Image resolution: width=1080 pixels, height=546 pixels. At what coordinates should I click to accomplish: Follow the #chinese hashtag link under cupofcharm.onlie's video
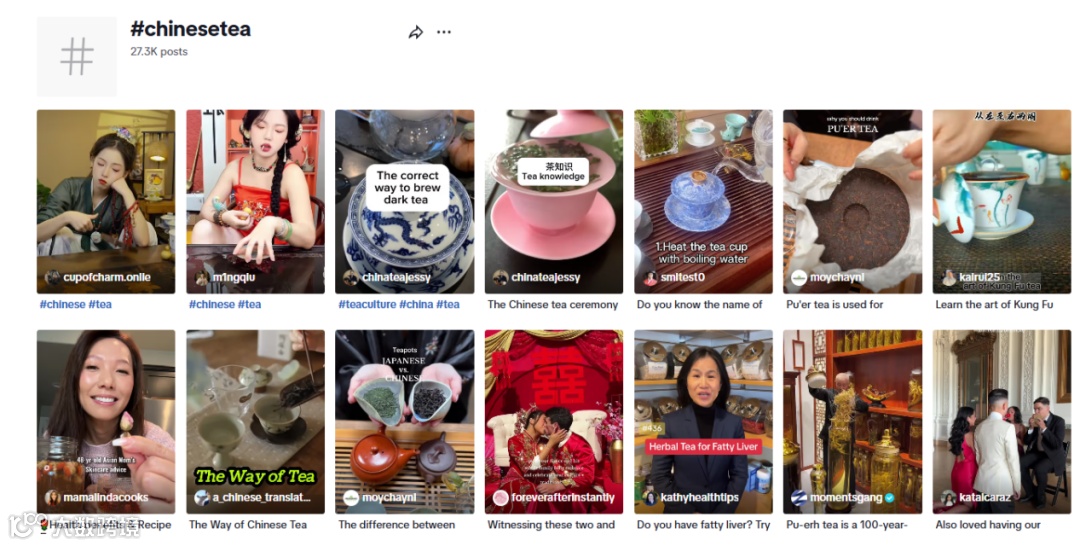click(61, 305)
